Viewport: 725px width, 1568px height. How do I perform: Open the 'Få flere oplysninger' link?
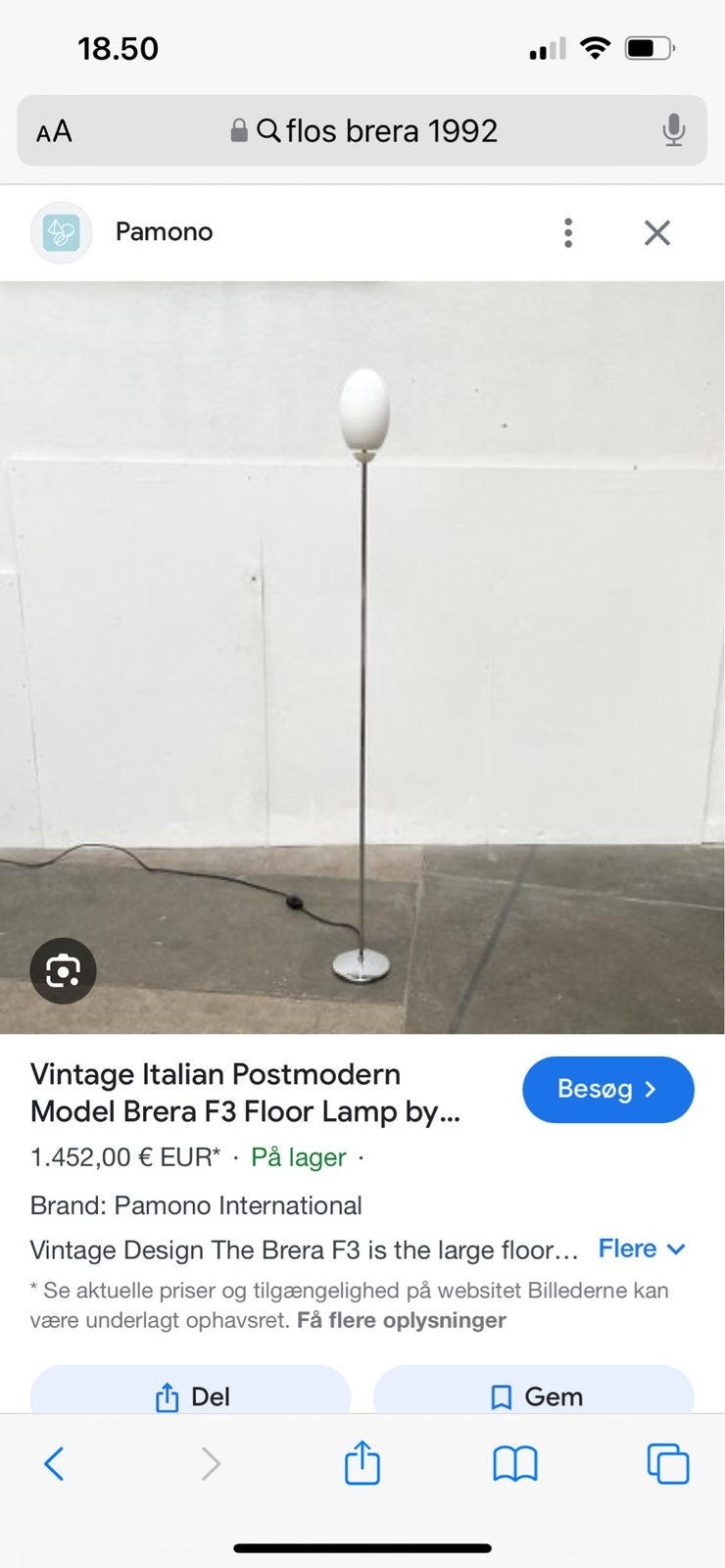pyautogui.click(x=402, y=1320)
